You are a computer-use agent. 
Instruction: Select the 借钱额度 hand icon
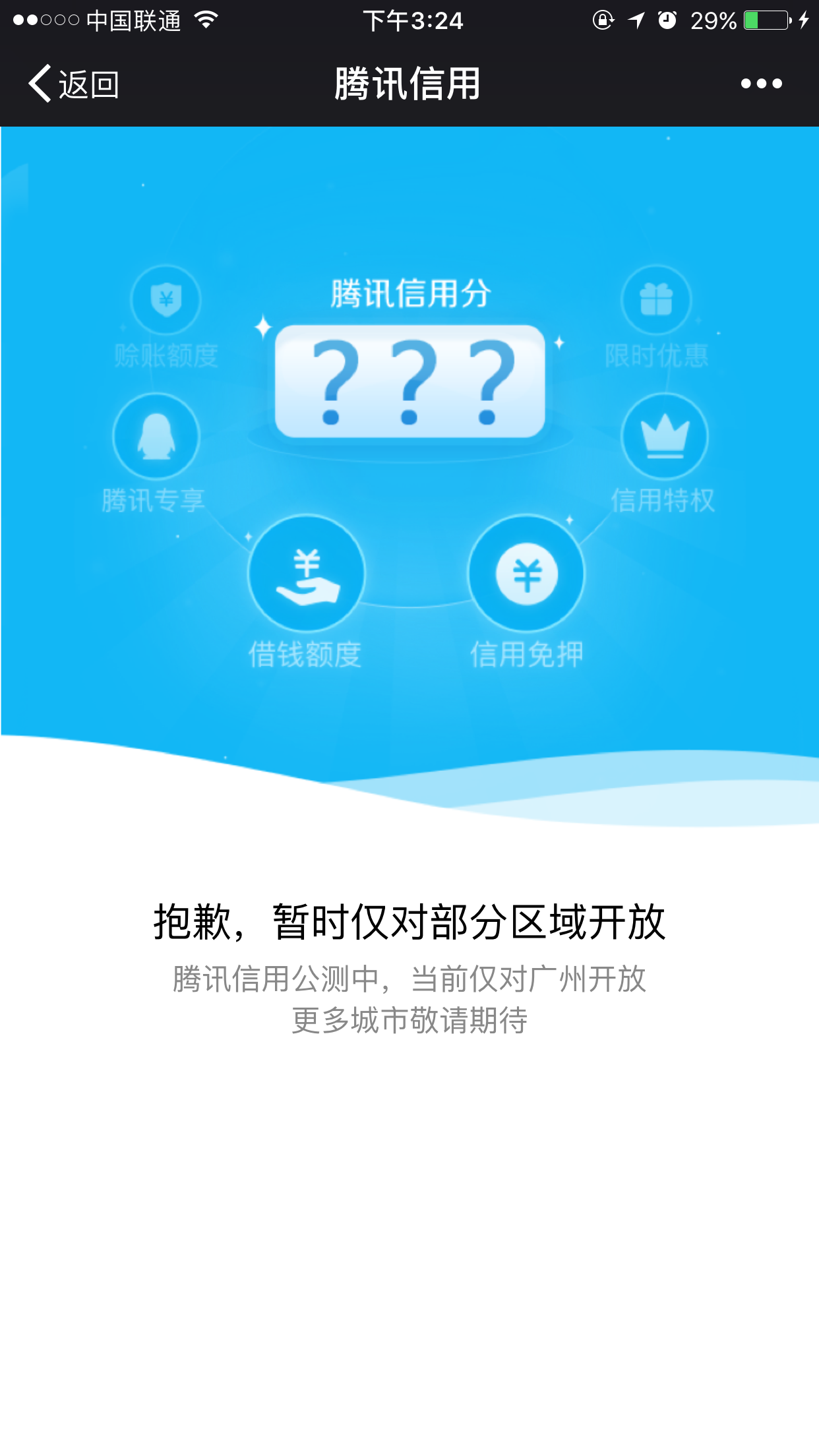(307, 575)
